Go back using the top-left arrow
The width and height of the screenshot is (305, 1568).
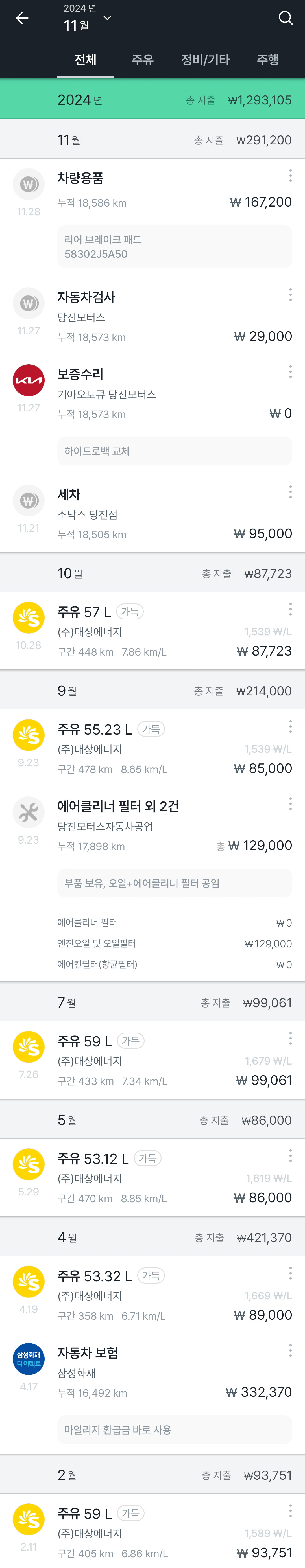23,18
